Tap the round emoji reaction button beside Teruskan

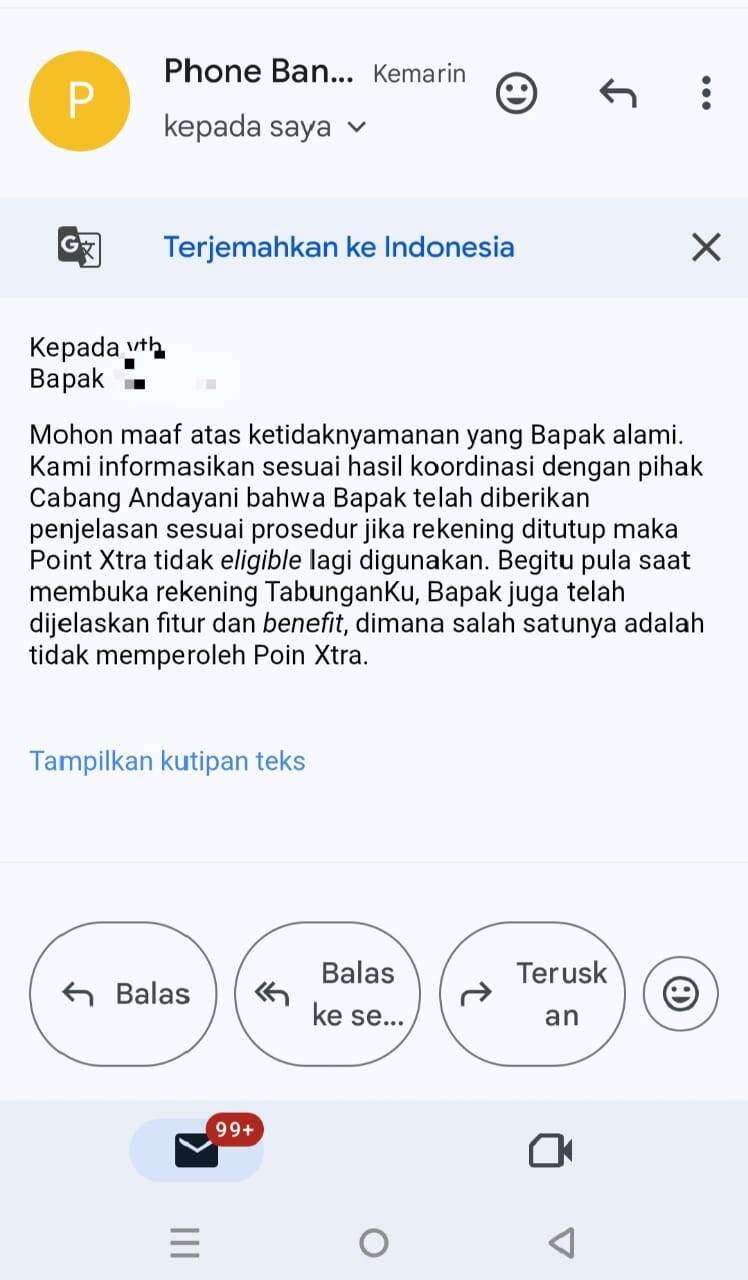click(x=681, y=994)
